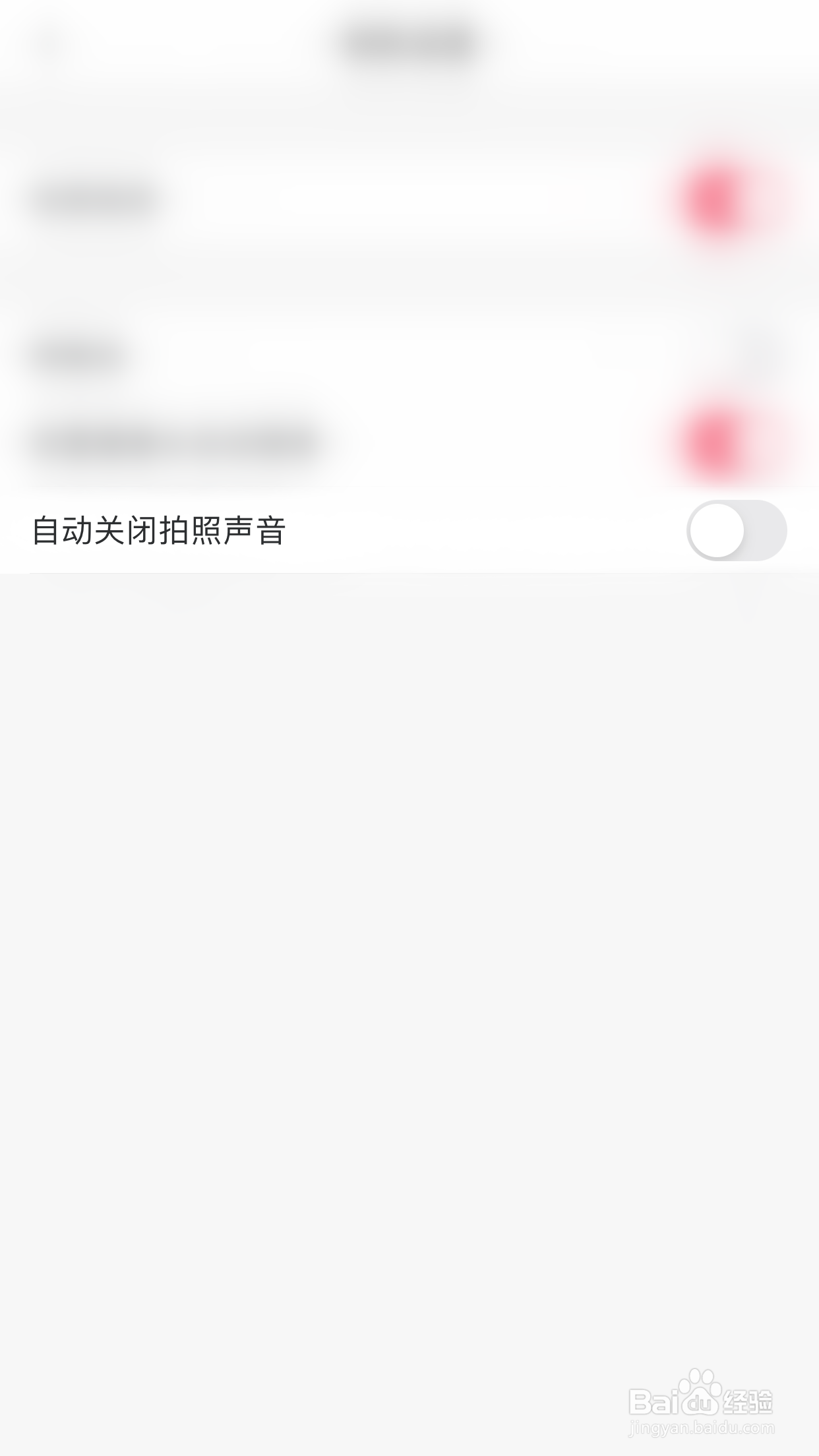Viewport: 819px width, 1456px height.
Task: Tap the empty gray area below settings
Action: (409, 923)
